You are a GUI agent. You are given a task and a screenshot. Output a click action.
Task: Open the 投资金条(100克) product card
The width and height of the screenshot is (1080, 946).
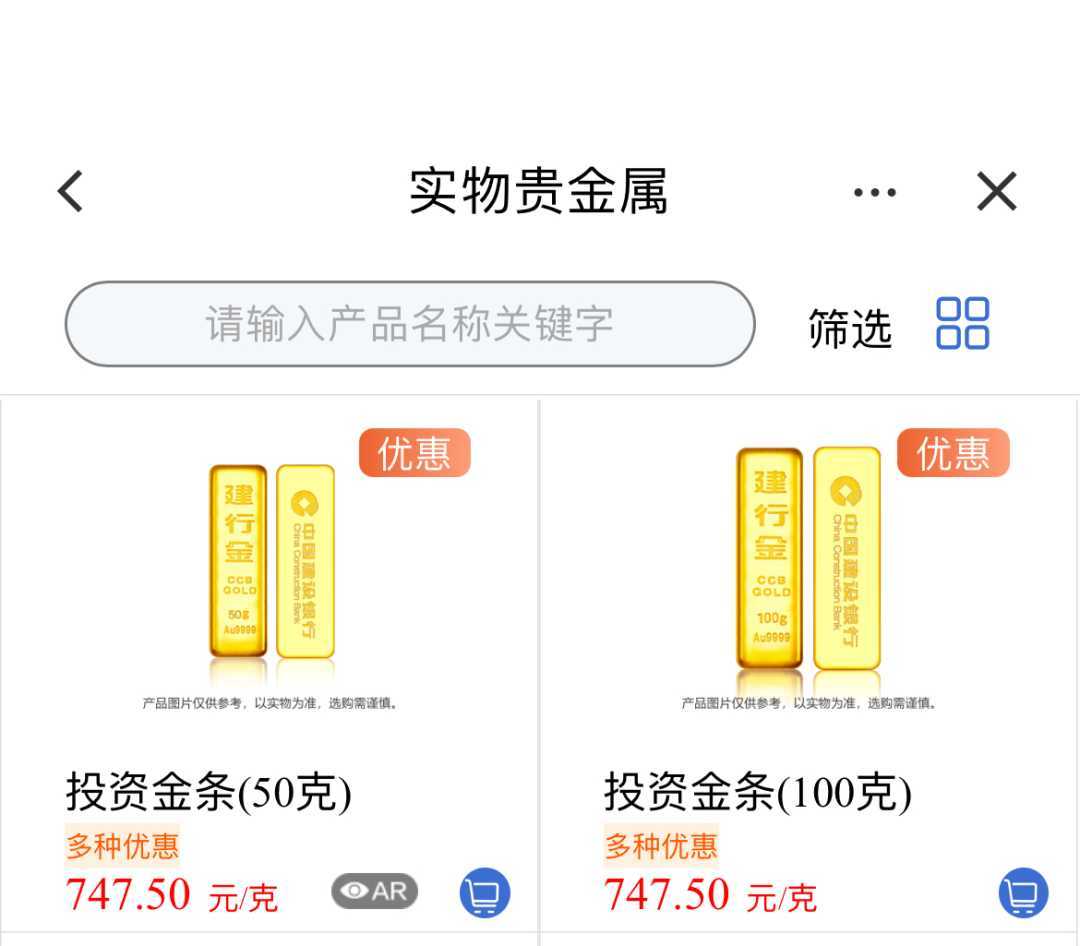pos(808,600)
